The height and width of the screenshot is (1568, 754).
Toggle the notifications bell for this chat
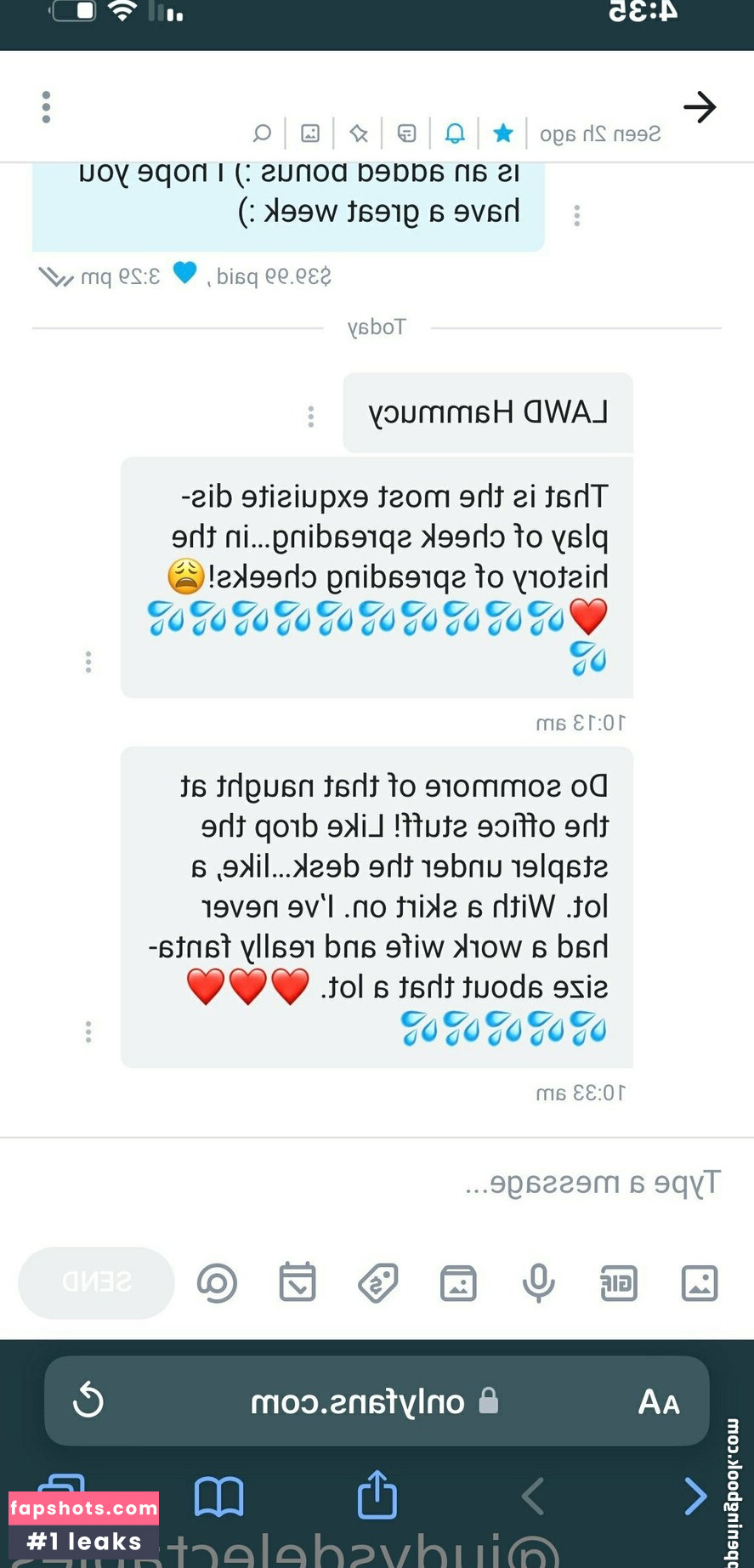coord(455,134)
